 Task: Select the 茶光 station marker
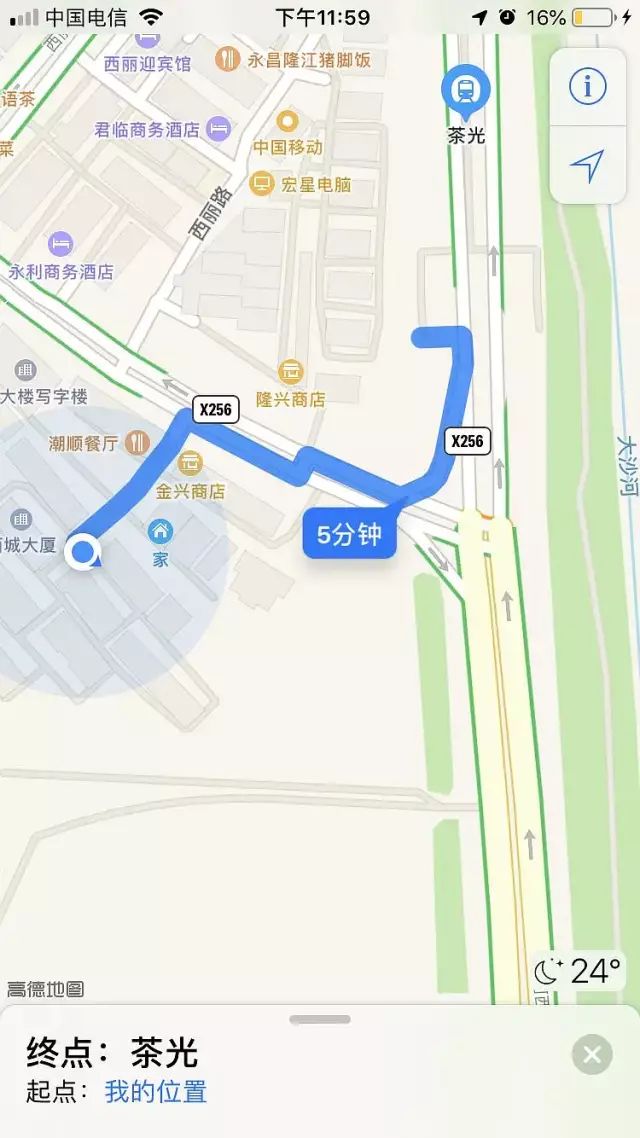point(466,91)
